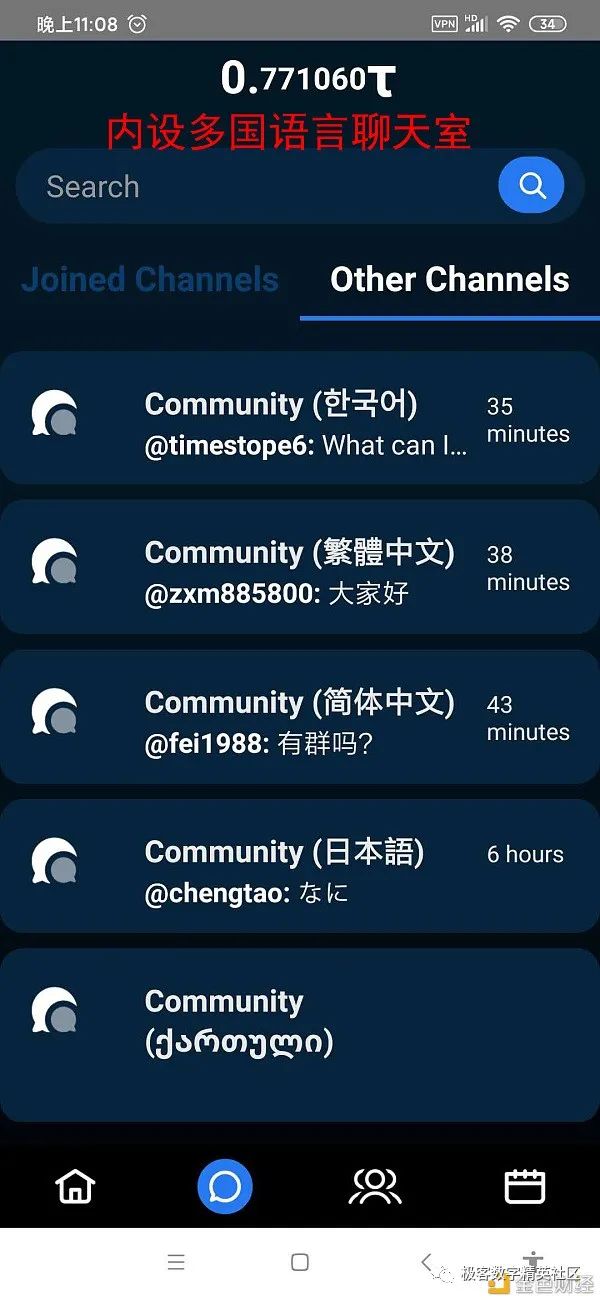The height and width of the screenshot is (1300, 600).
Task: Switch to the Joined Channels tab
Action: [x=150, y=280]
